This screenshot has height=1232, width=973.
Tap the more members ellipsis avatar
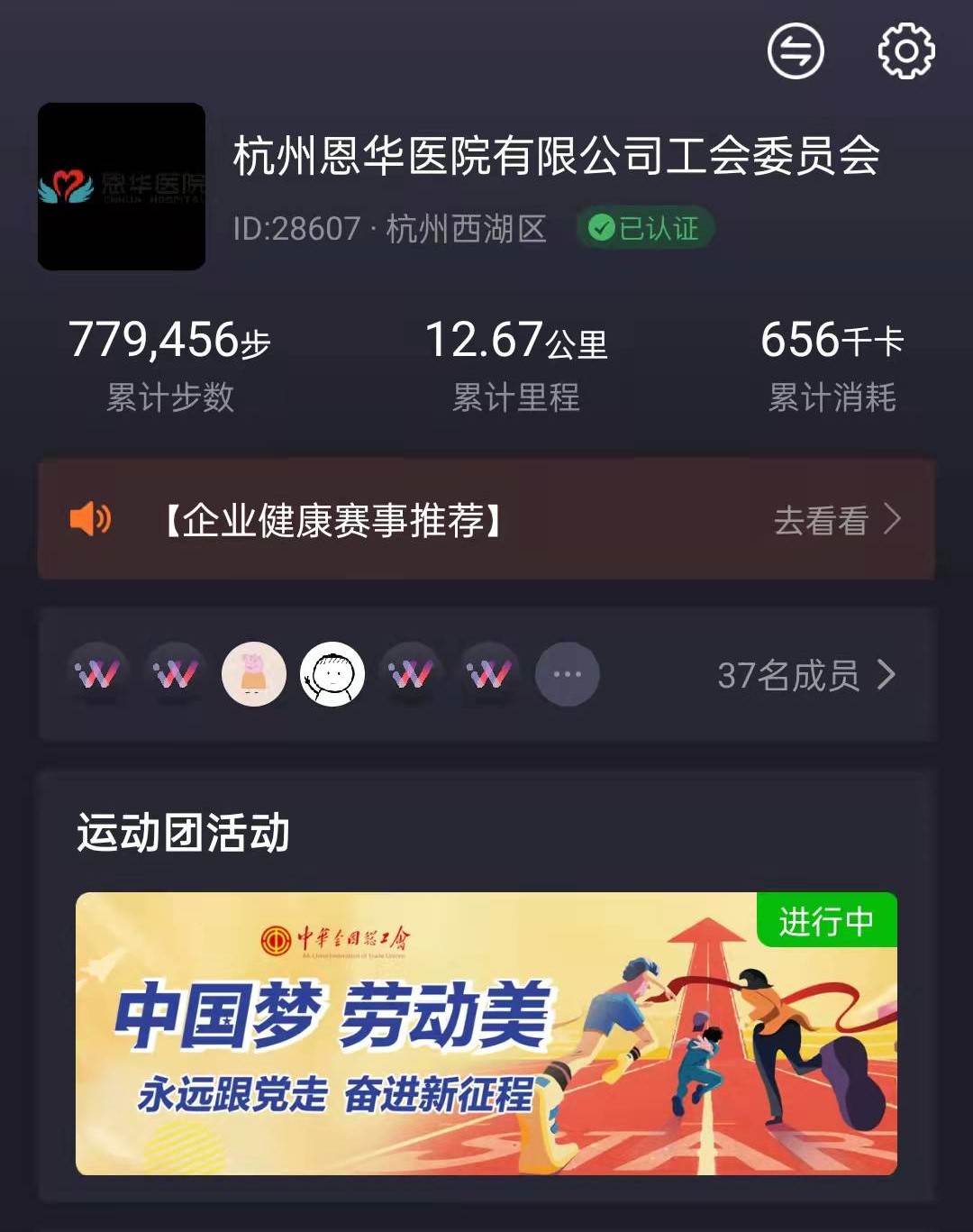coord(567,674)
